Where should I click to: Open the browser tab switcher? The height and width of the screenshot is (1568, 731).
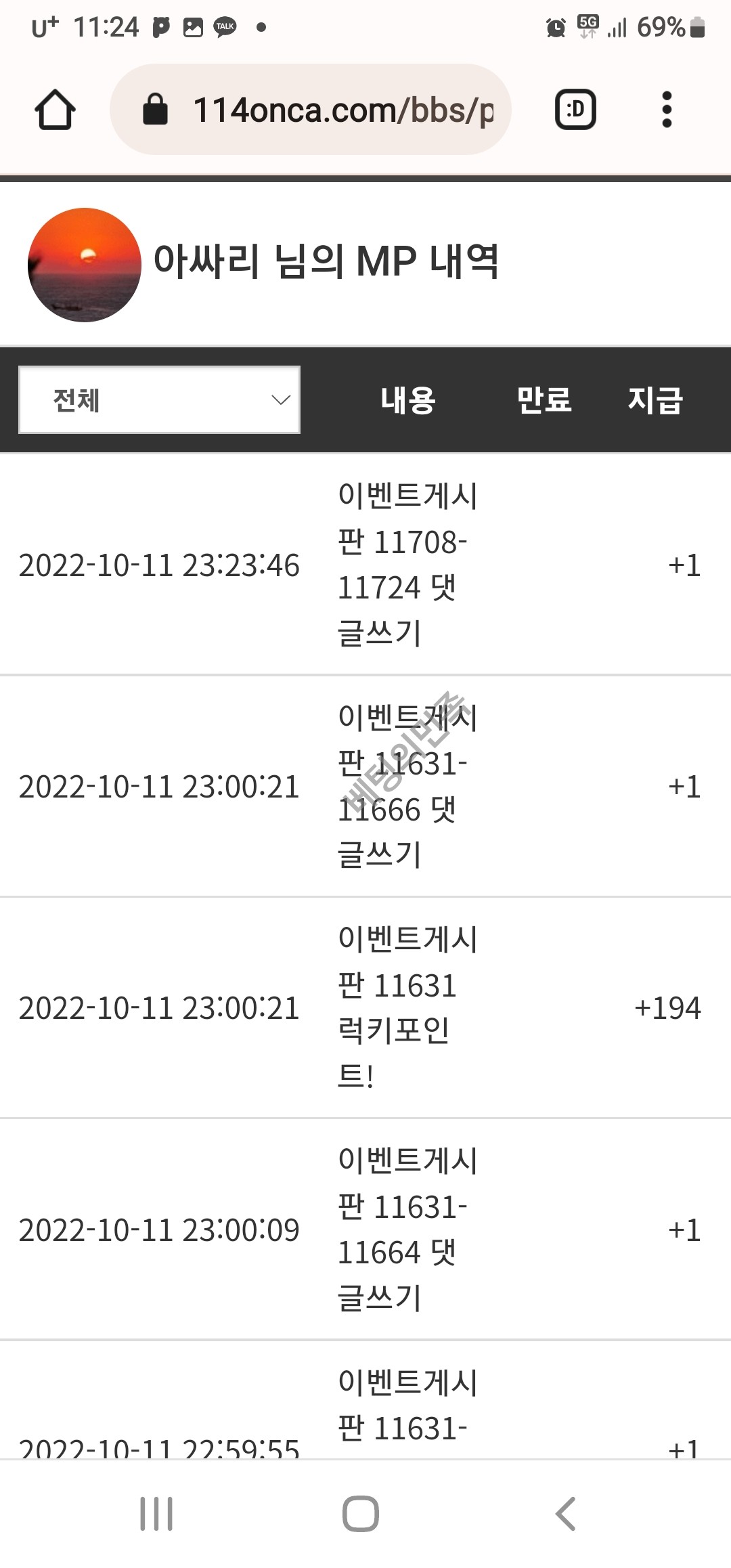coord(575,110)
